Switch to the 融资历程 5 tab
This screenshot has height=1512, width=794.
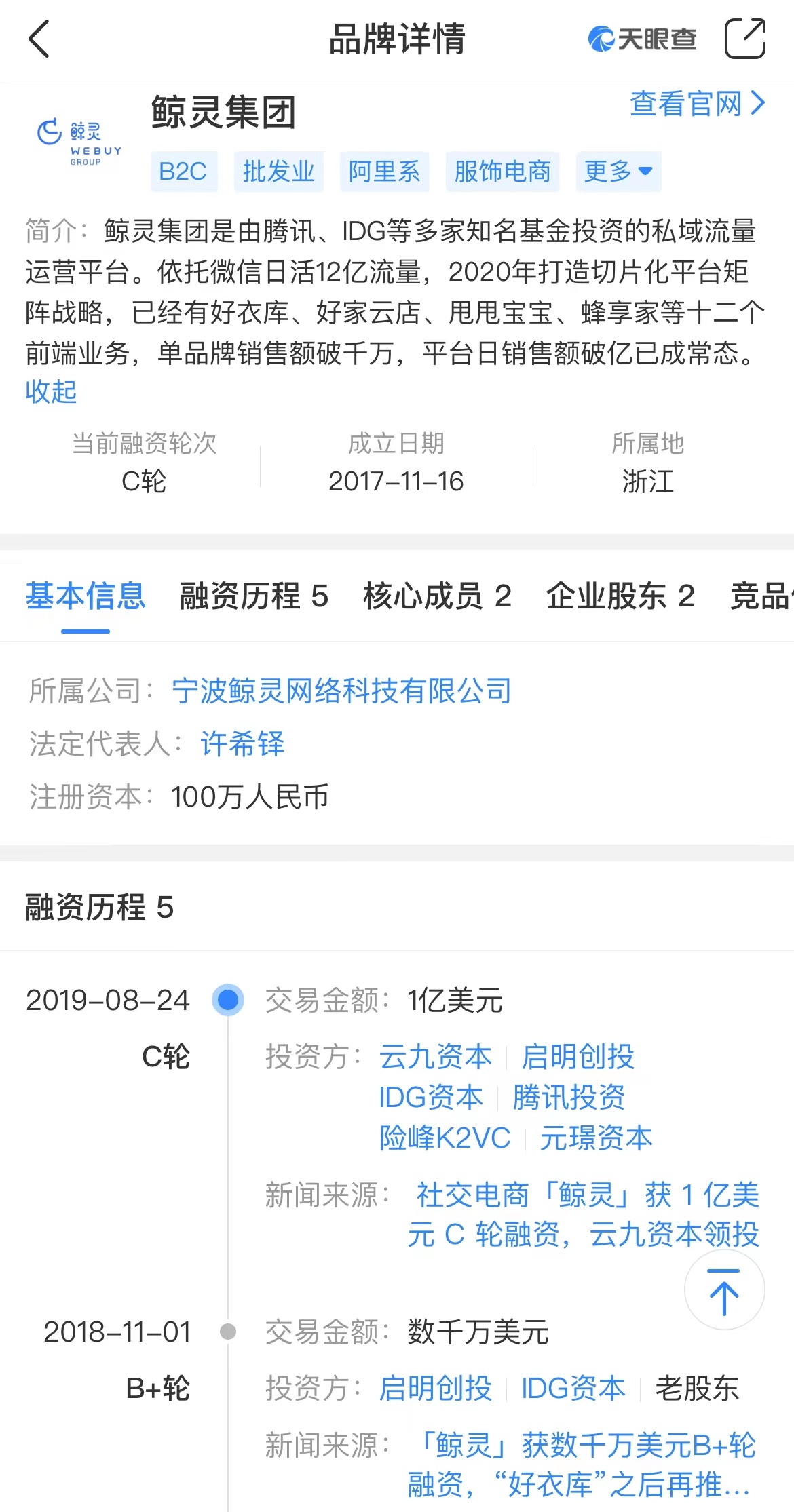tap(254, 596)
